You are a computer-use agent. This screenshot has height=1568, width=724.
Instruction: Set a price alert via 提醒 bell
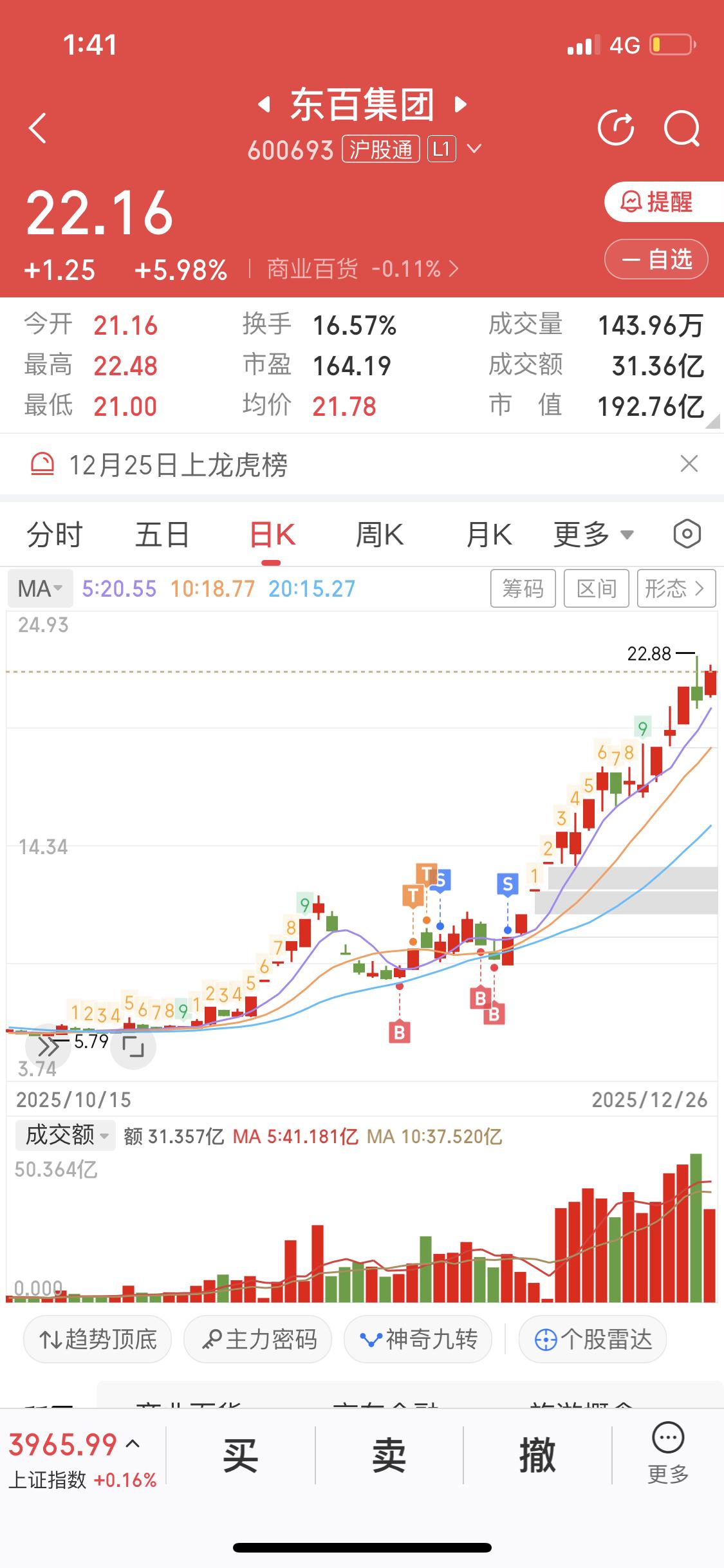pos(655,203)
